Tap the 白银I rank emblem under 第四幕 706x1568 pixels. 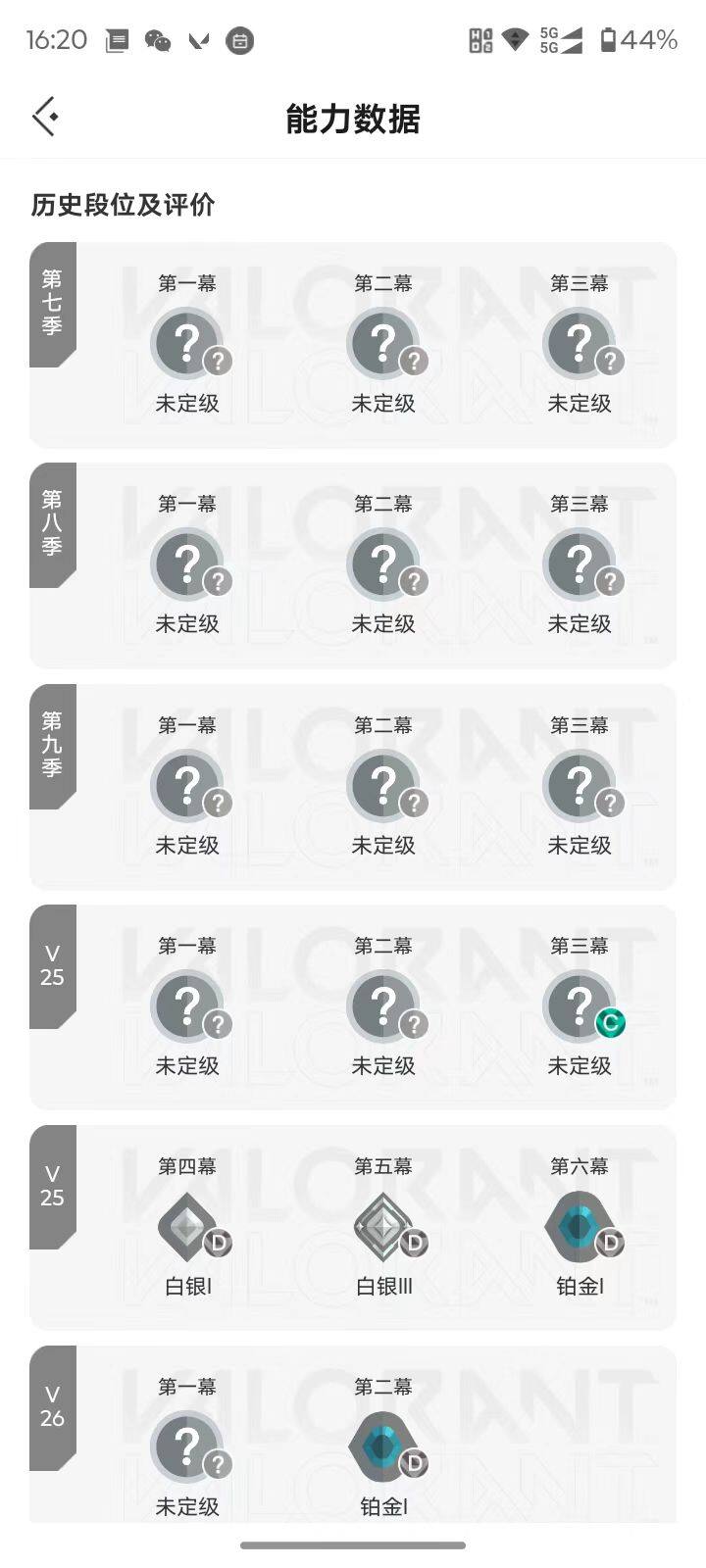(187, 1227)
